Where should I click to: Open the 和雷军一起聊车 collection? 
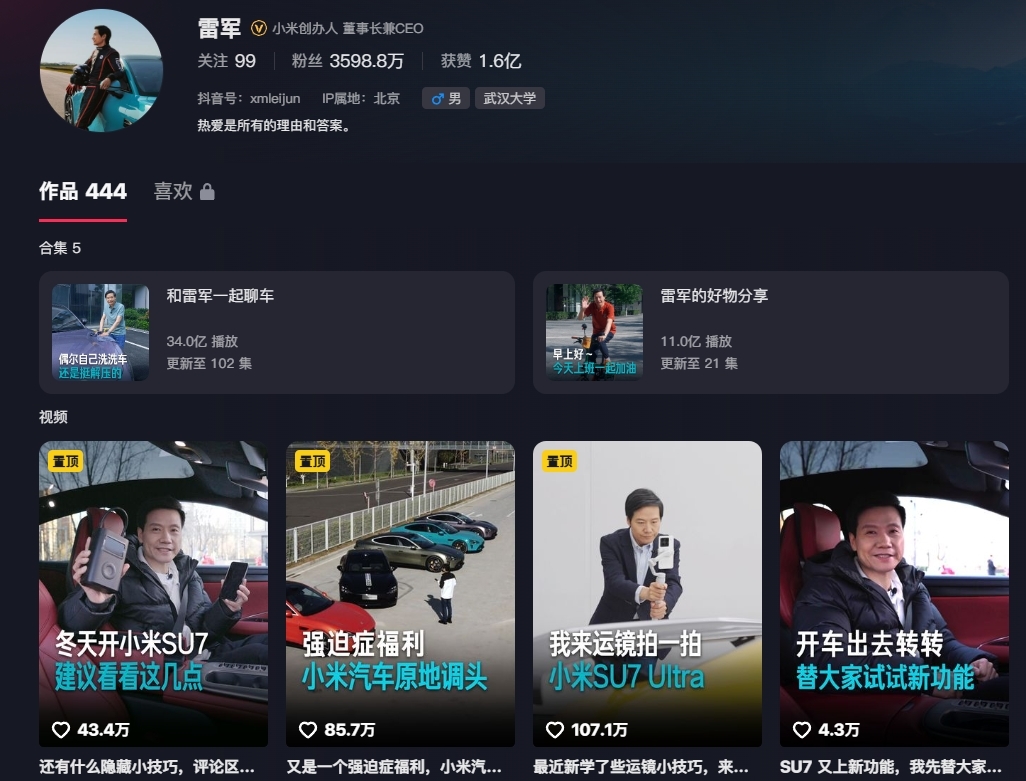point(276,332)
